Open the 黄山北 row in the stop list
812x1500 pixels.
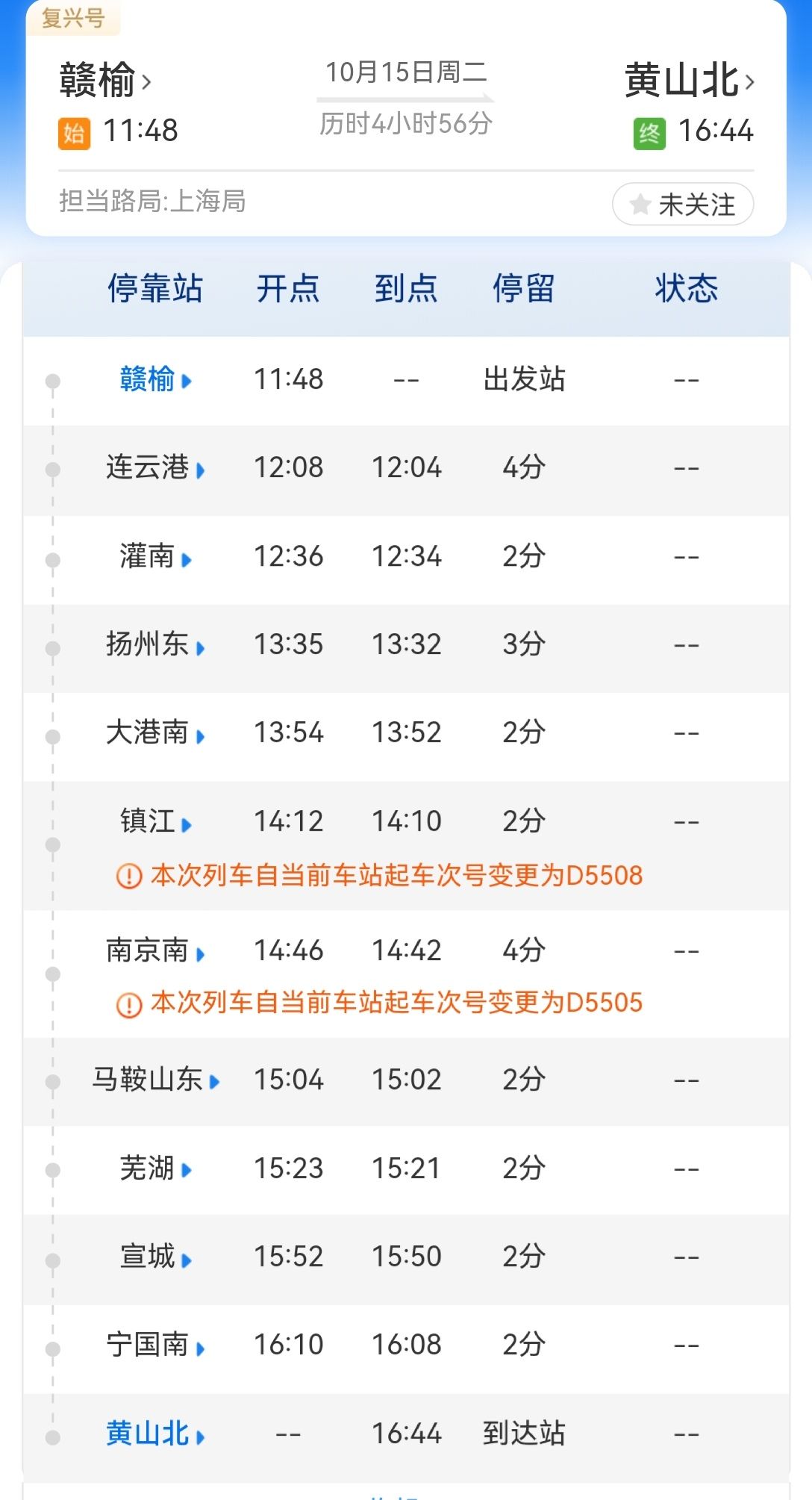406,1437
